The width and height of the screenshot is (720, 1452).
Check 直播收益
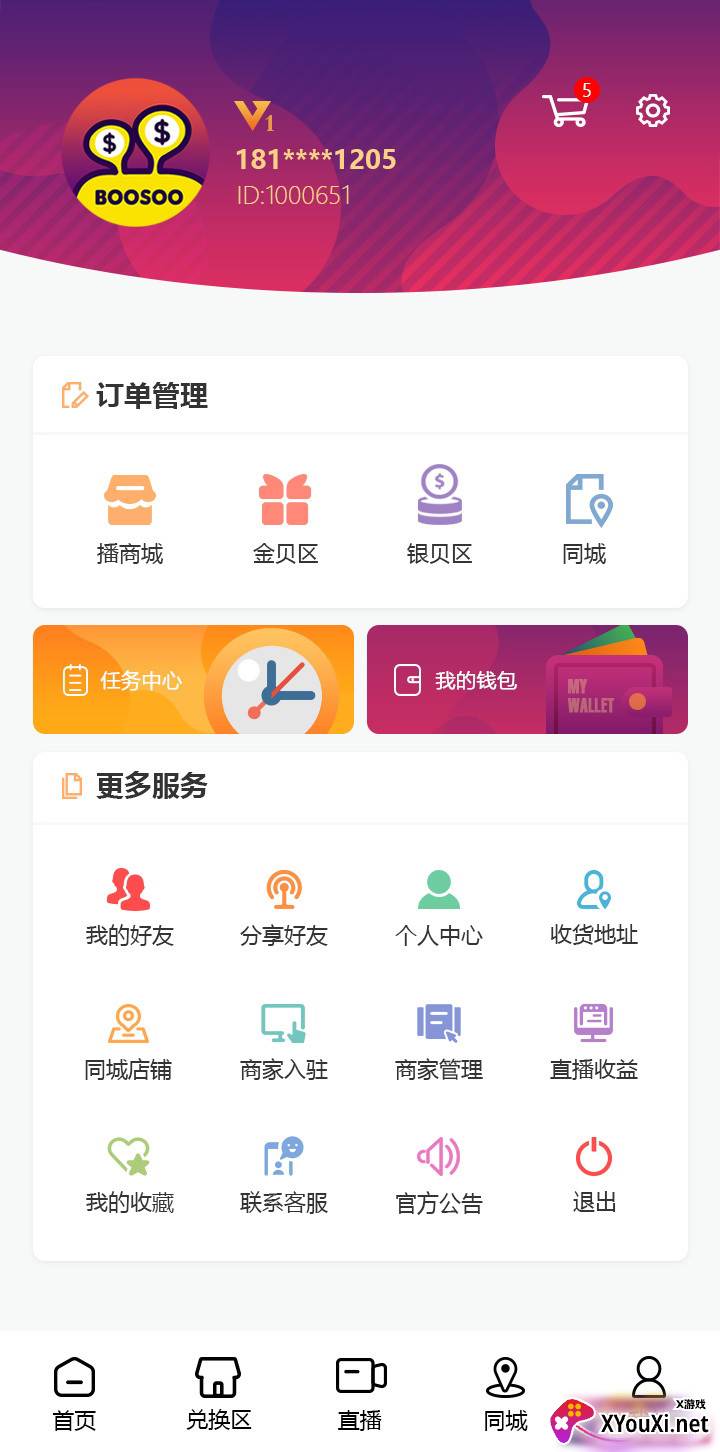pos(594,1043)
